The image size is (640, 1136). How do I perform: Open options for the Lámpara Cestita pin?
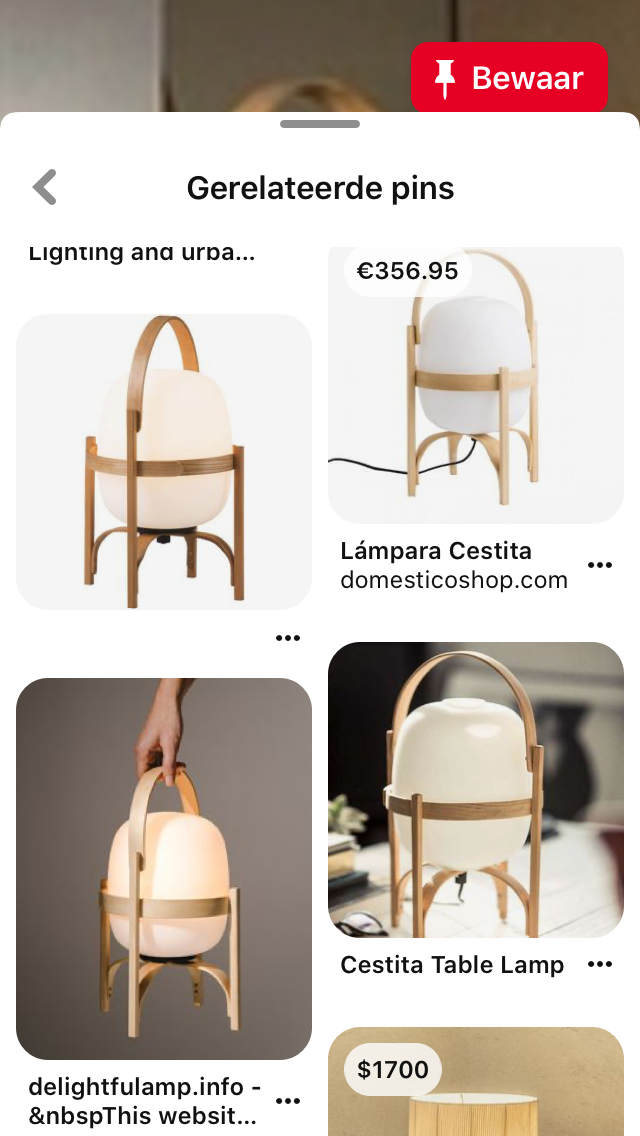coord(600,565)
